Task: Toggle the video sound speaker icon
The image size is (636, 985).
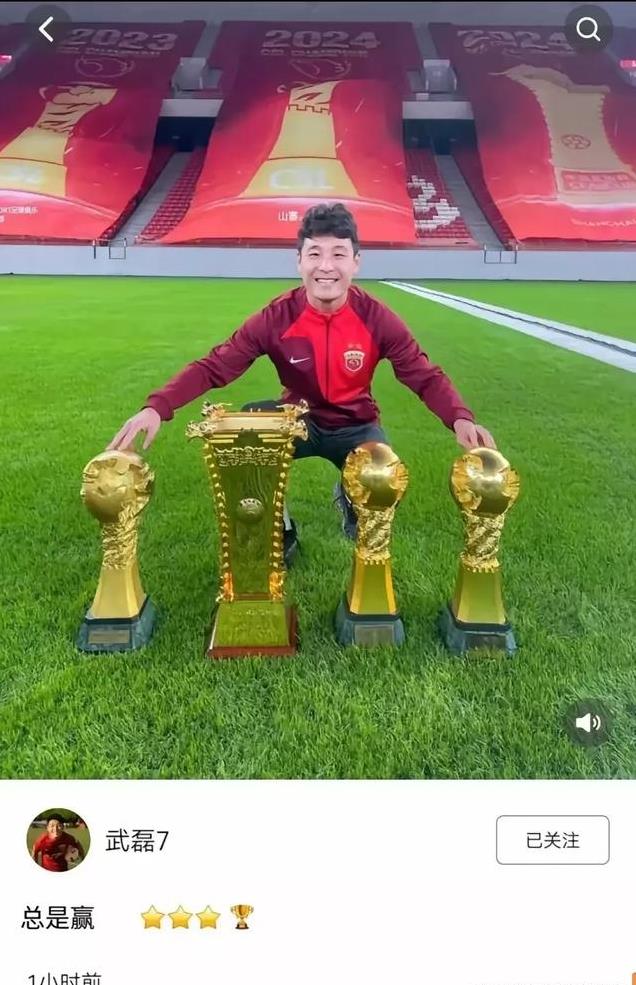Action: click(x=587, y=723)
